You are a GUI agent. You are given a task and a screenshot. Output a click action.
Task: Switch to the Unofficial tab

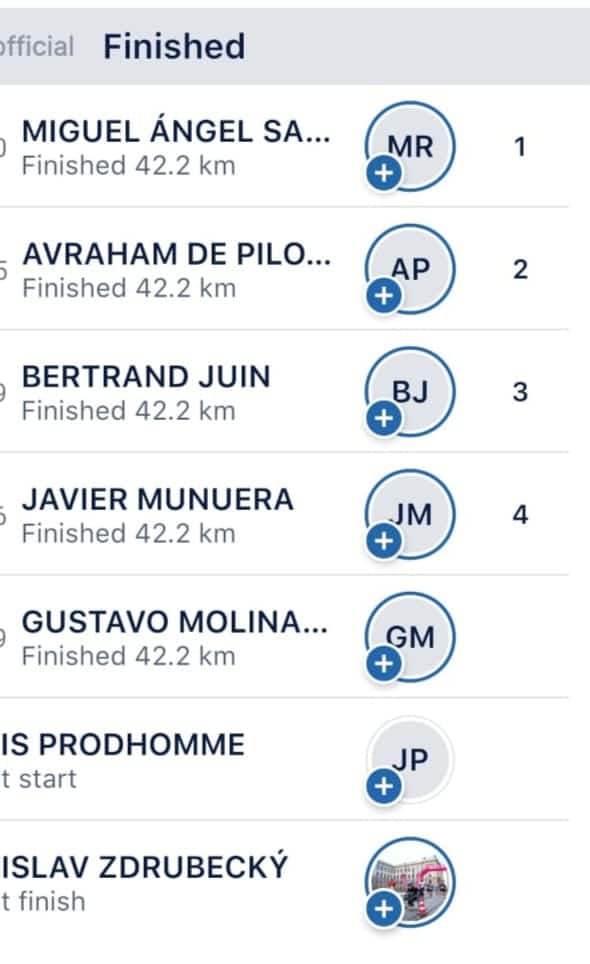[37, 47]
